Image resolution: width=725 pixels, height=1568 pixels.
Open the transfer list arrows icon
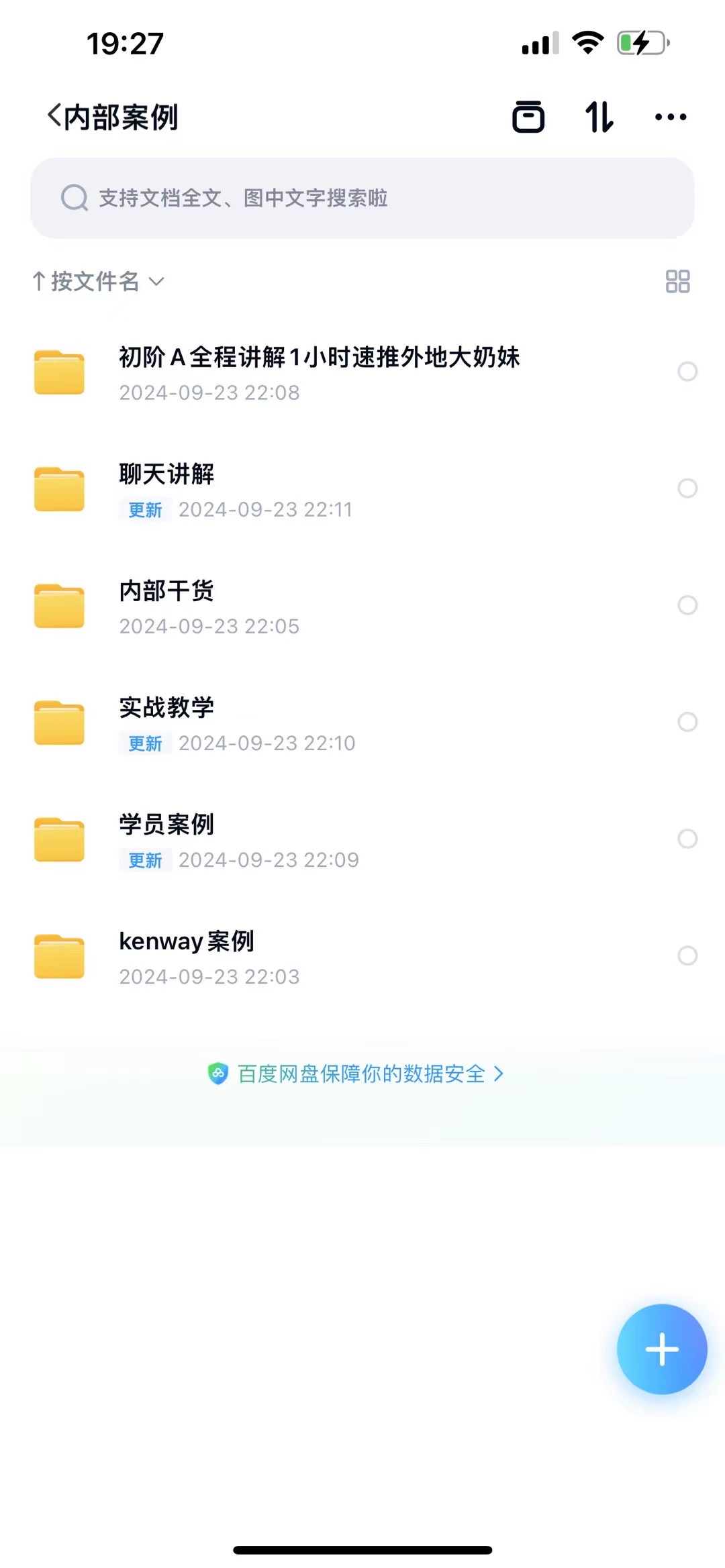coord(599,117)
